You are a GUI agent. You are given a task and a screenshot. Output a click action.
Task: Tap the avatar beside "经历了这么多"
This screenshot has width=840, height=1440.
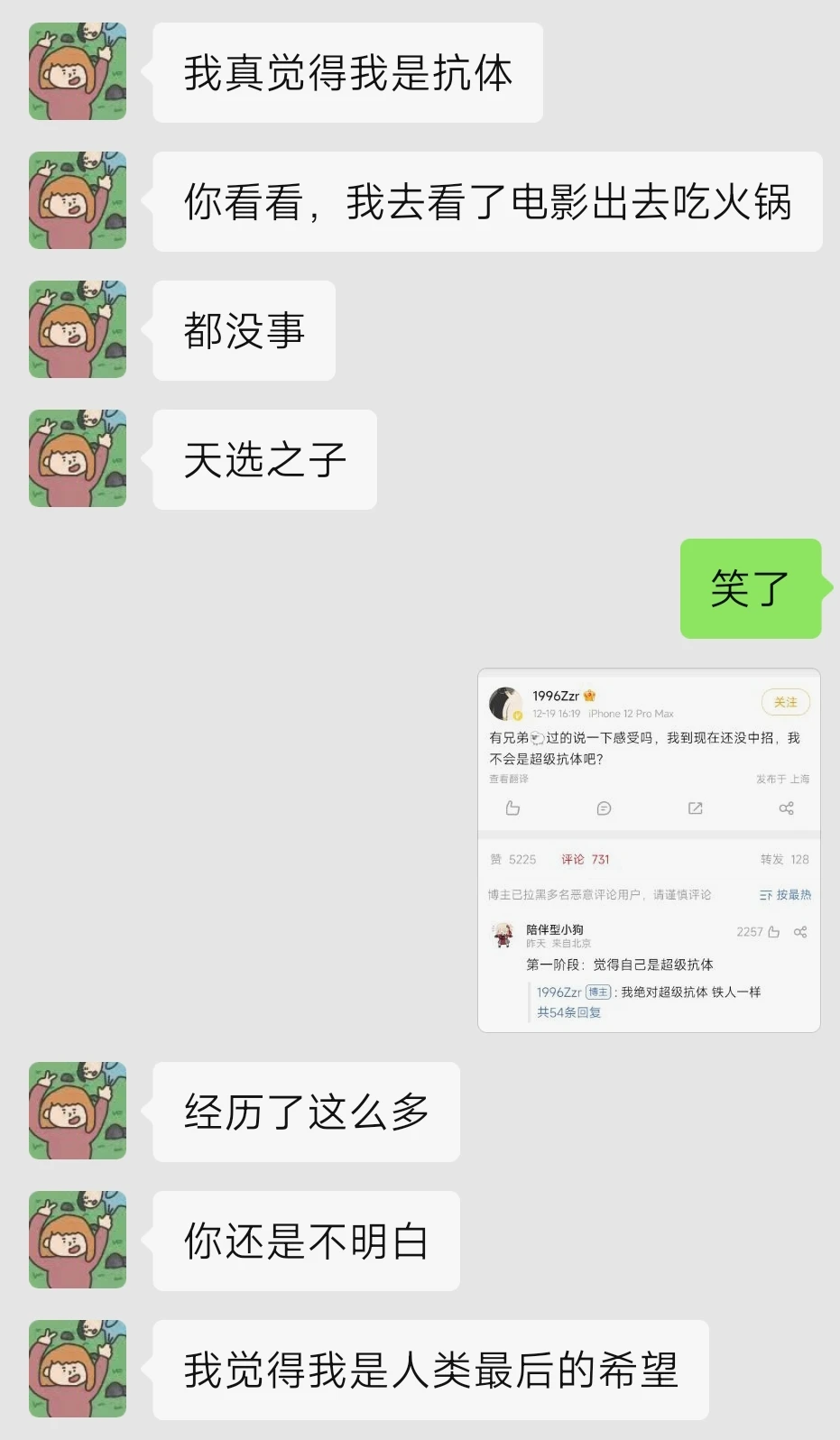pyautogui.click(x=78, y=1111)
